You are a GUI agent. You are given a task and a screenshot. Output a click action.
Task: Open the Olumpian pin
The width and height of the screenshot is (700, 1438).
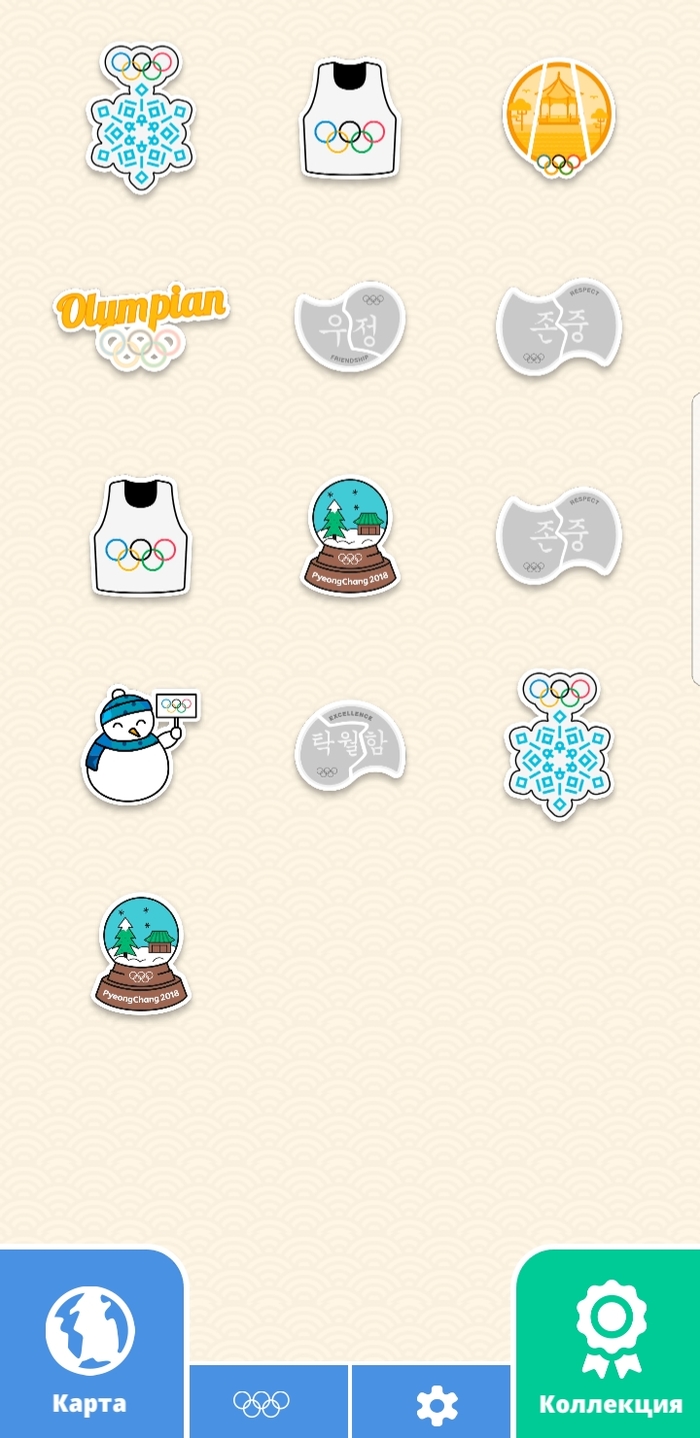click(x=141, y=325)
